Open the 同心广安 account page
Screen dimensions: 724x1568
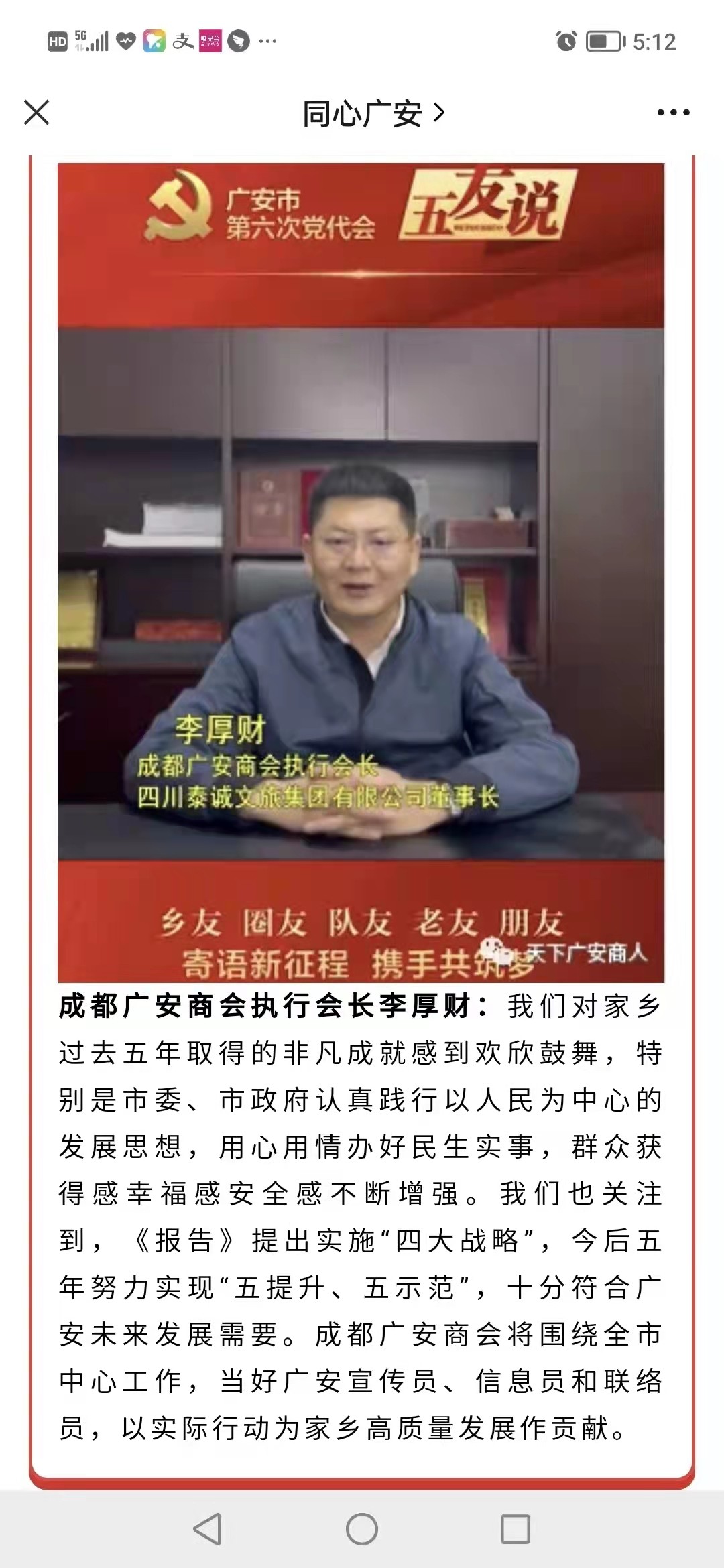(x=373, y=113)
